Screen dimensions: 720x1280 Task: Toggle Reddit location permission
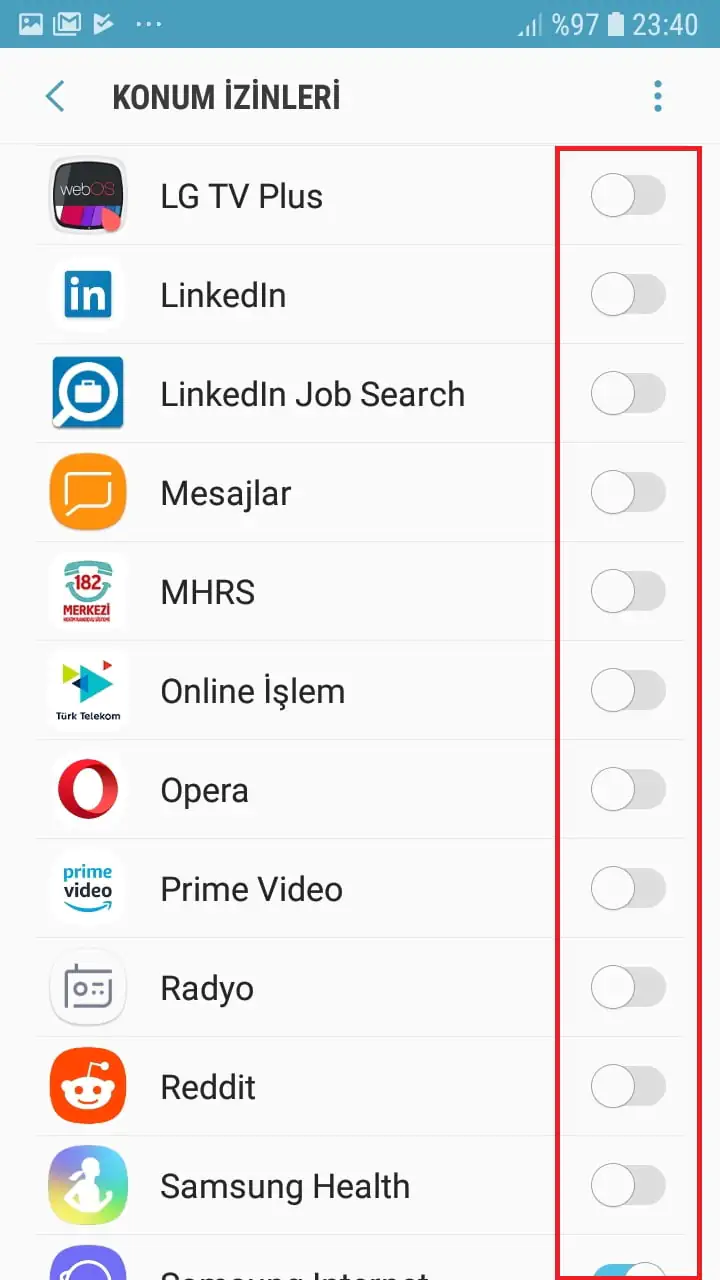(628, 1086)
